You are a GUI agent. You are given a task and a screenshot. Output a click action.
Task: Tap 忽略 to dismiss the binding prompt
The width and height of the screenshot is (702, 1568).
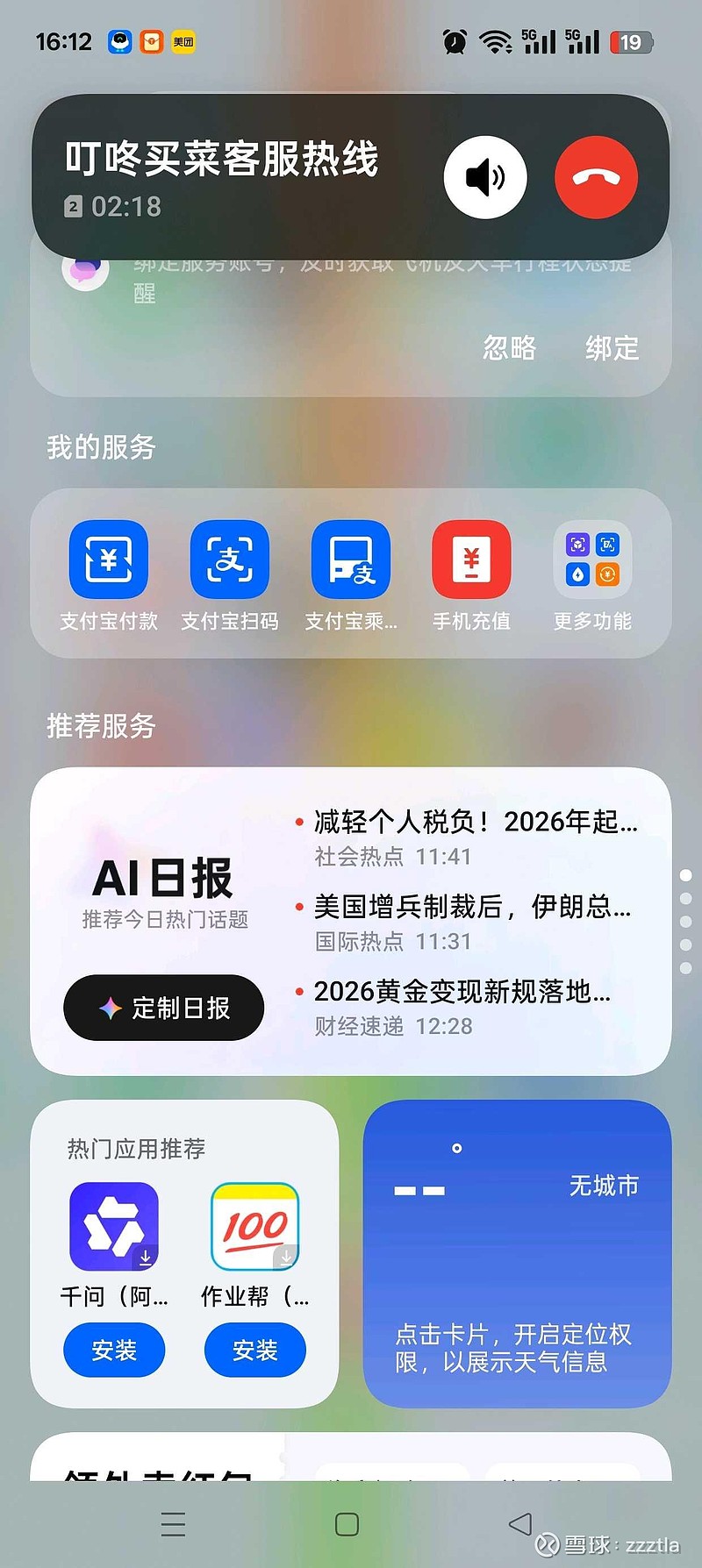click(x=509, y=348)
